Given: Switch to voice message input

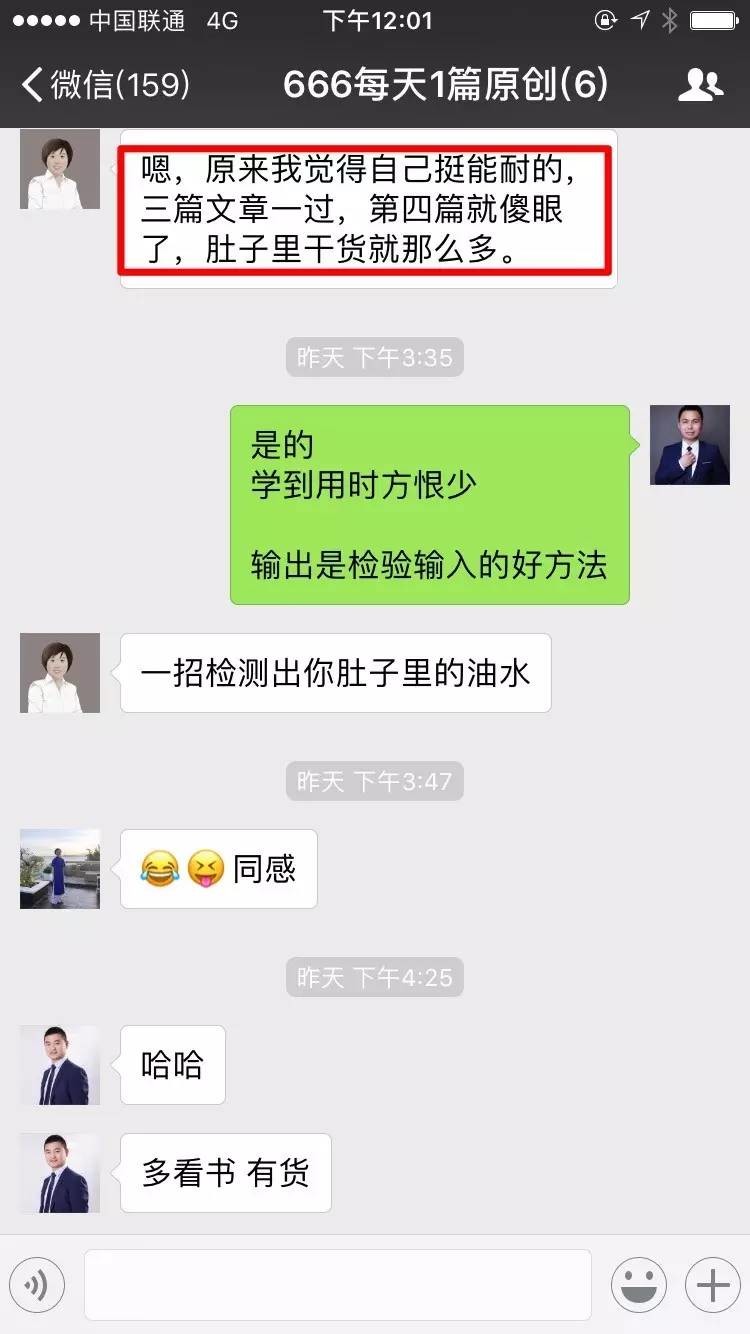Looking at the screenshot, I should coord(37,1285).
